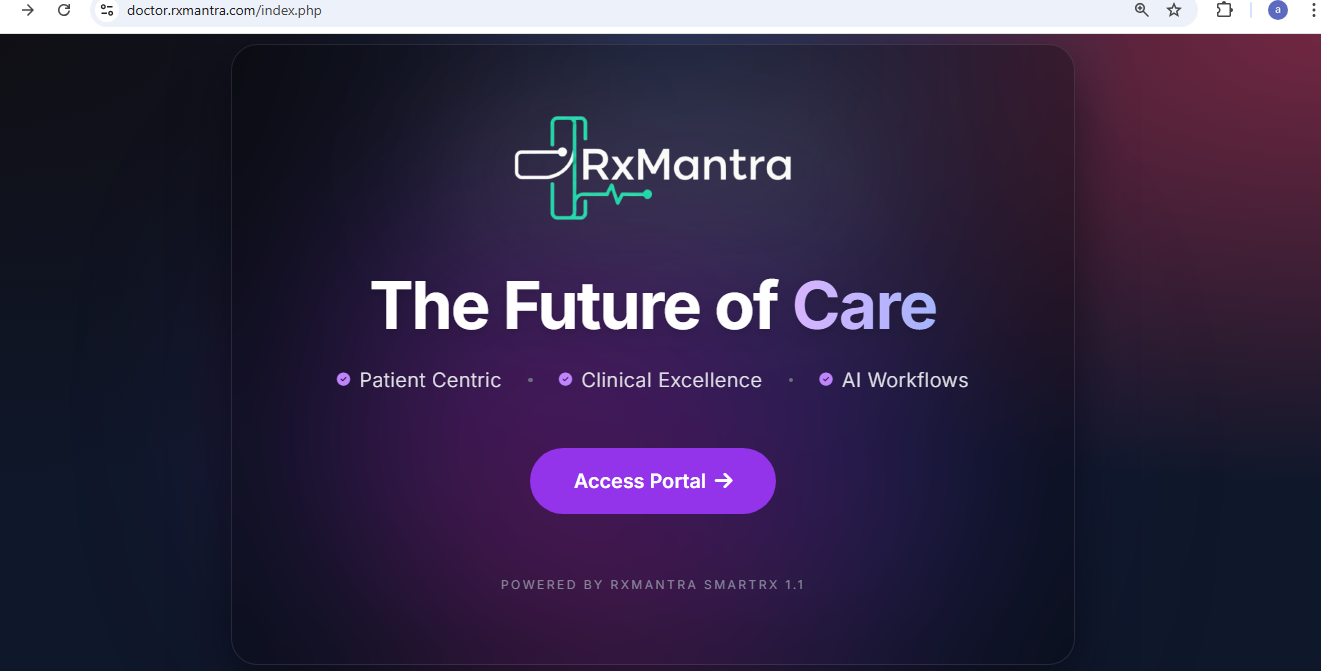The image size is (1321, 671).
Task: Reload the current page
Action: (64, 10)
